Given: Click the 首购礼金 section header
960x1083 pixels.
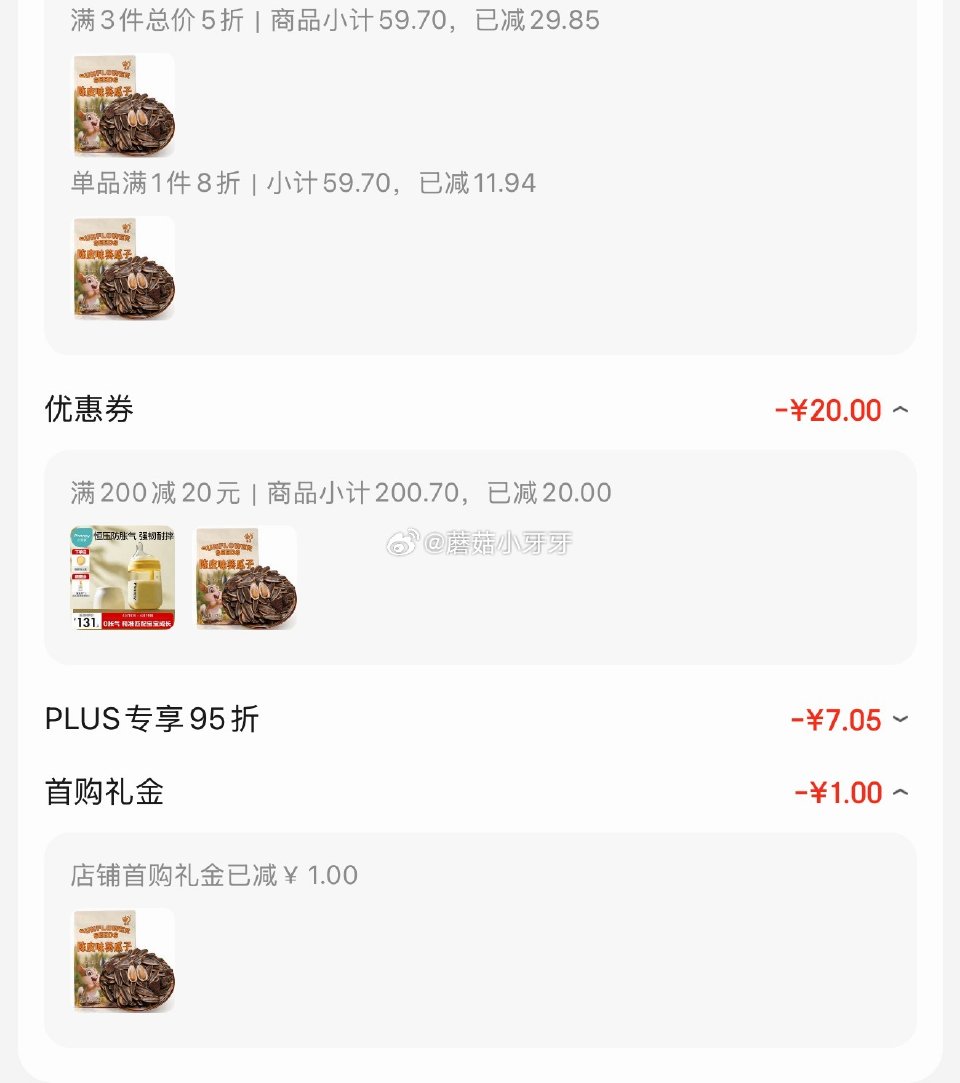Looking at the screenshot, I should coord(101,792).
